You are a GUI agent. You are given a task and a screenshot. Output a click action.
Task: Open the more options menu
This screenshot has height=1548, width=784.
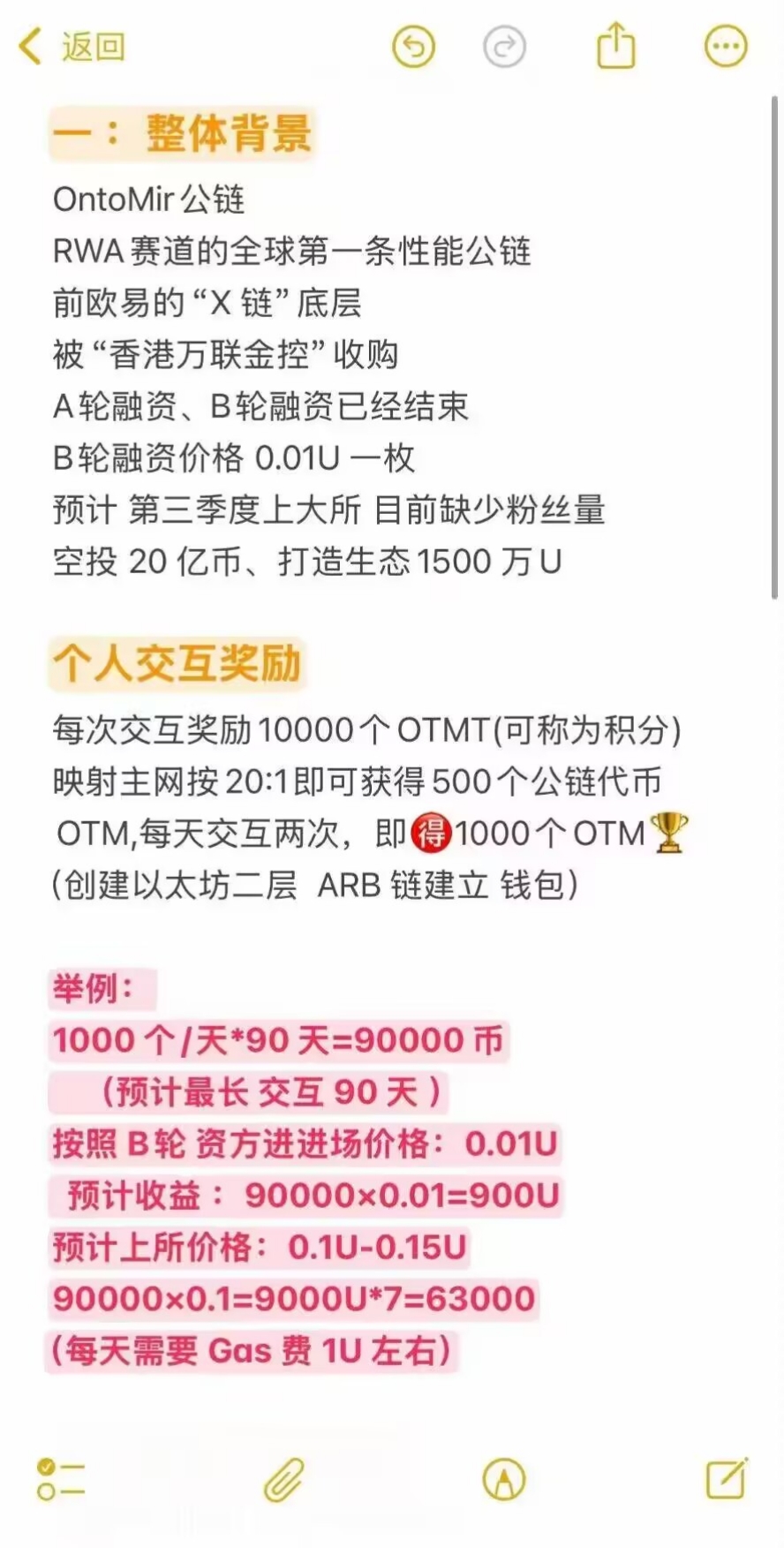click(725, 46)
